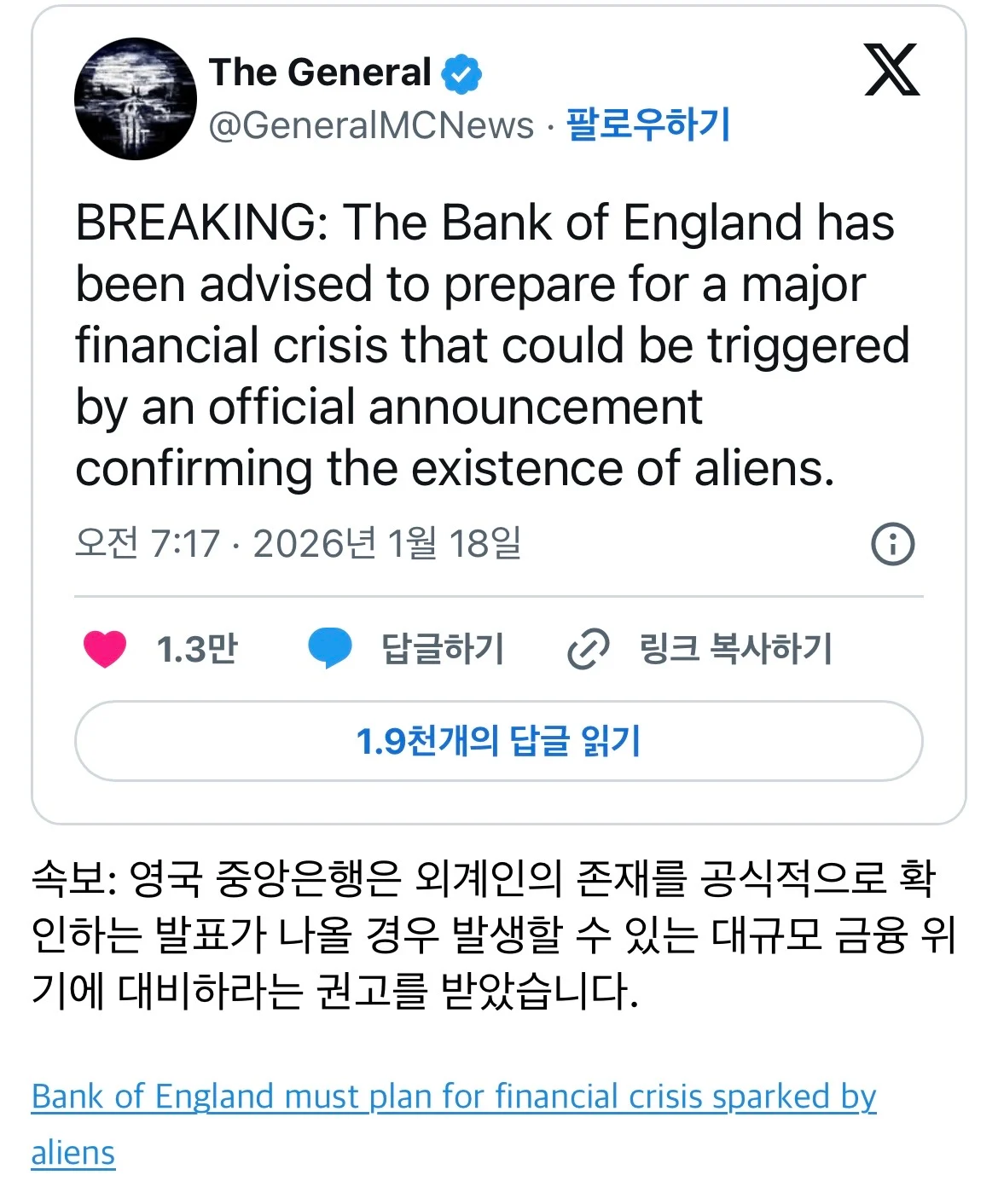This screenshot has width=998, height=1204.
Task: Like the tweet with the heart
Action: [x=105, y=649]
